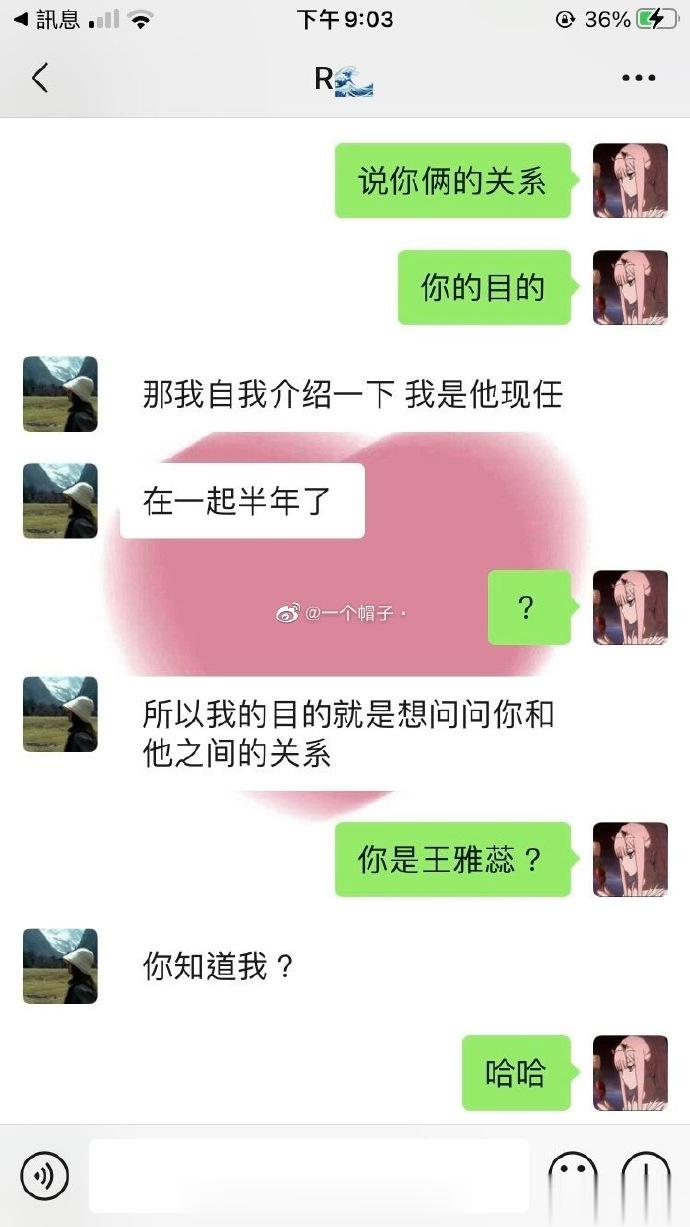Open sender avatar next to 你知道我？
The width and height of the screenshot is (690, 1227).
[x=60, y=965]
